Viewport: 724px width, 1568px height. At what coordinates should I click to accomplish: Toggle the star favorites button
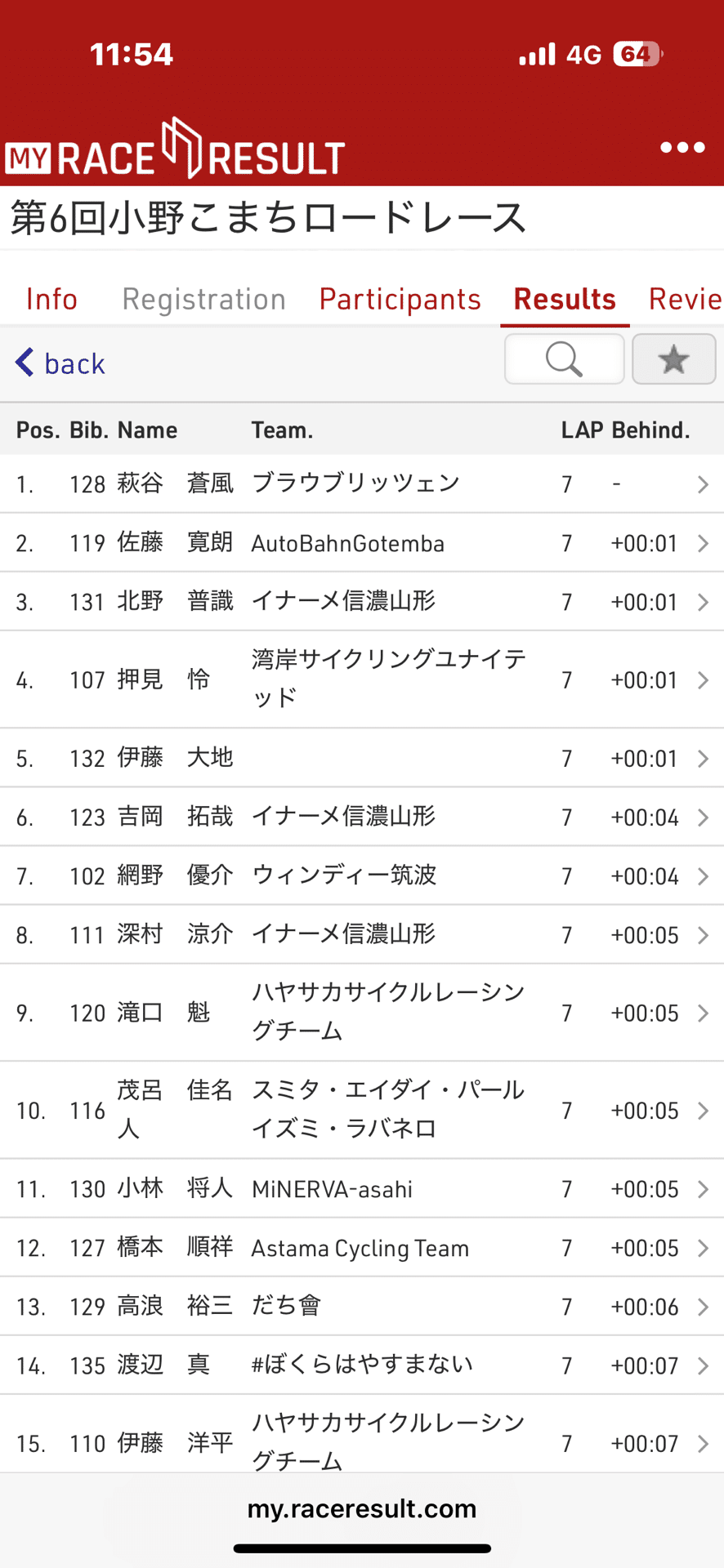click(x=673, y=359)
